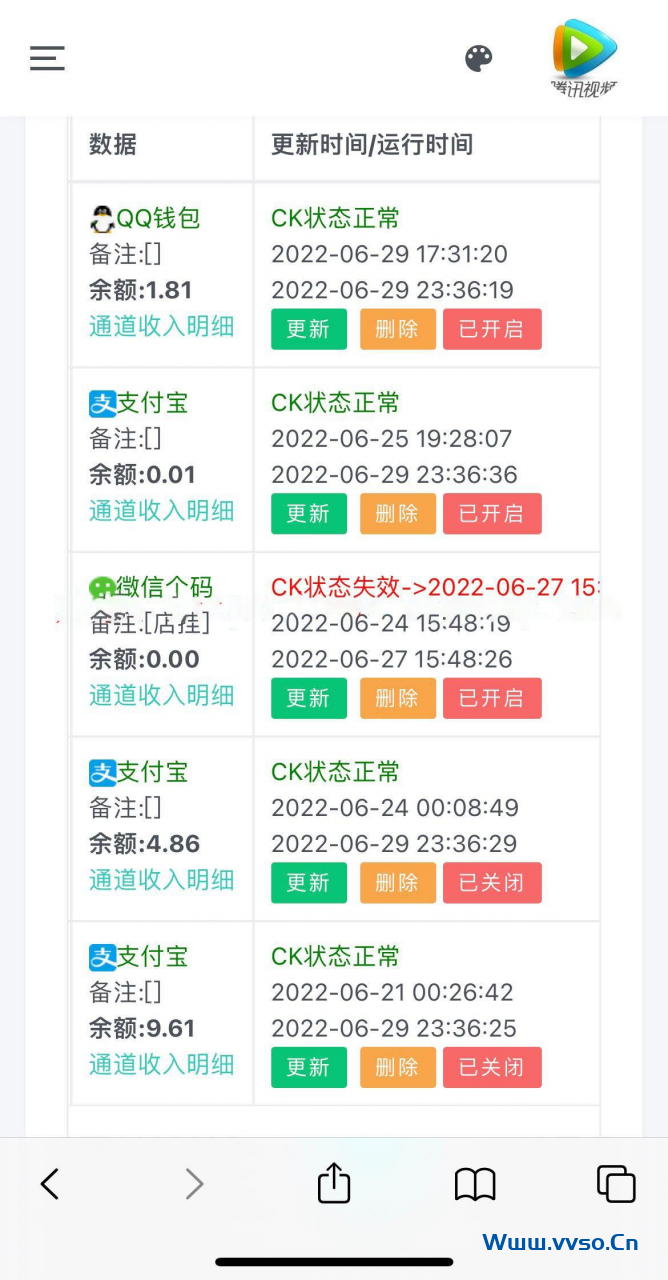View 通道收入明细 for 支付宝 with balance 0.01
The height and width of the screenshot is (1280, 668).
(x=161, y=511)
